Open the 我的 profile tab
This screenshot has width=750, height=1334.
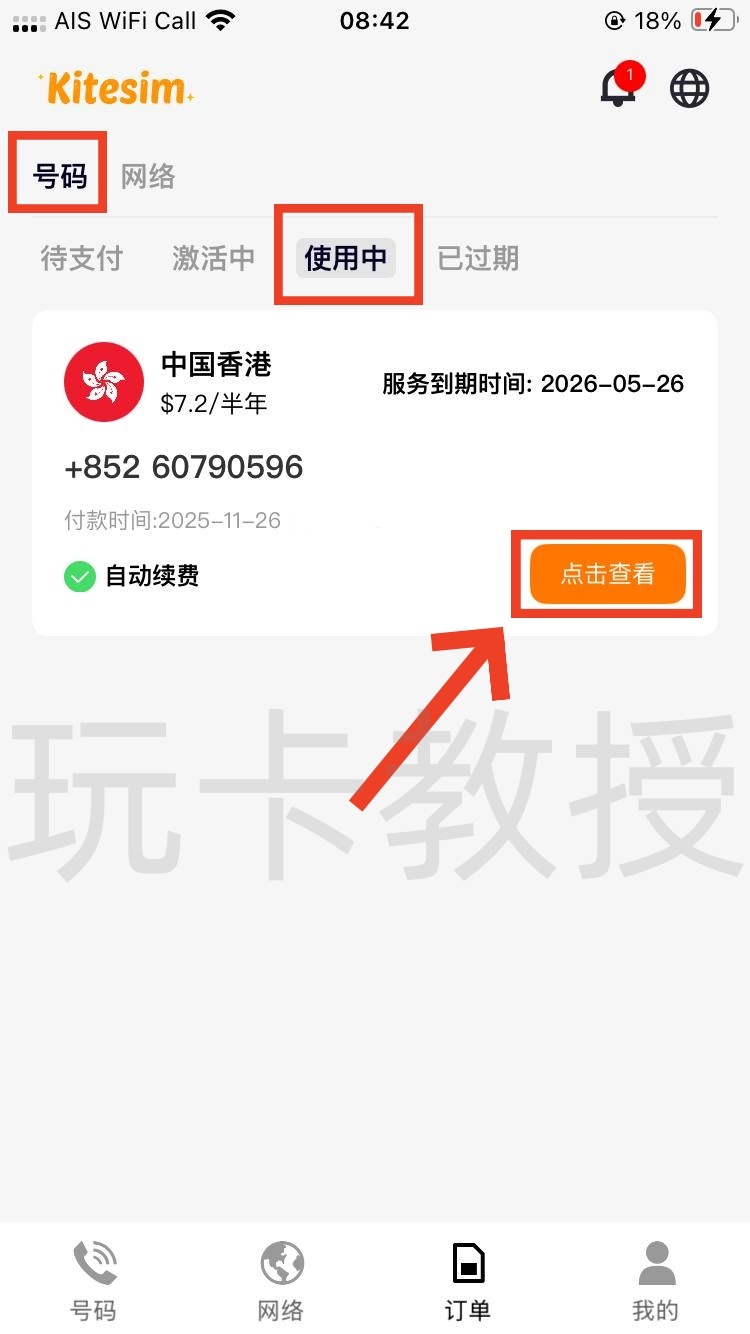[656, 1280]
